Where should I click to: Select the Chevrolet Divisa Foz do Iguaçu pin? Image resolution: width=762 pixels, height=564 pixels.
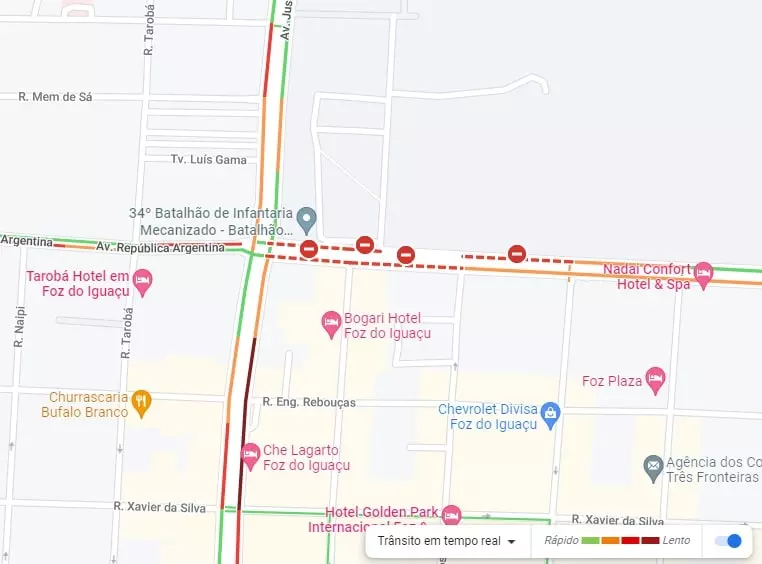tap(549, 414)
